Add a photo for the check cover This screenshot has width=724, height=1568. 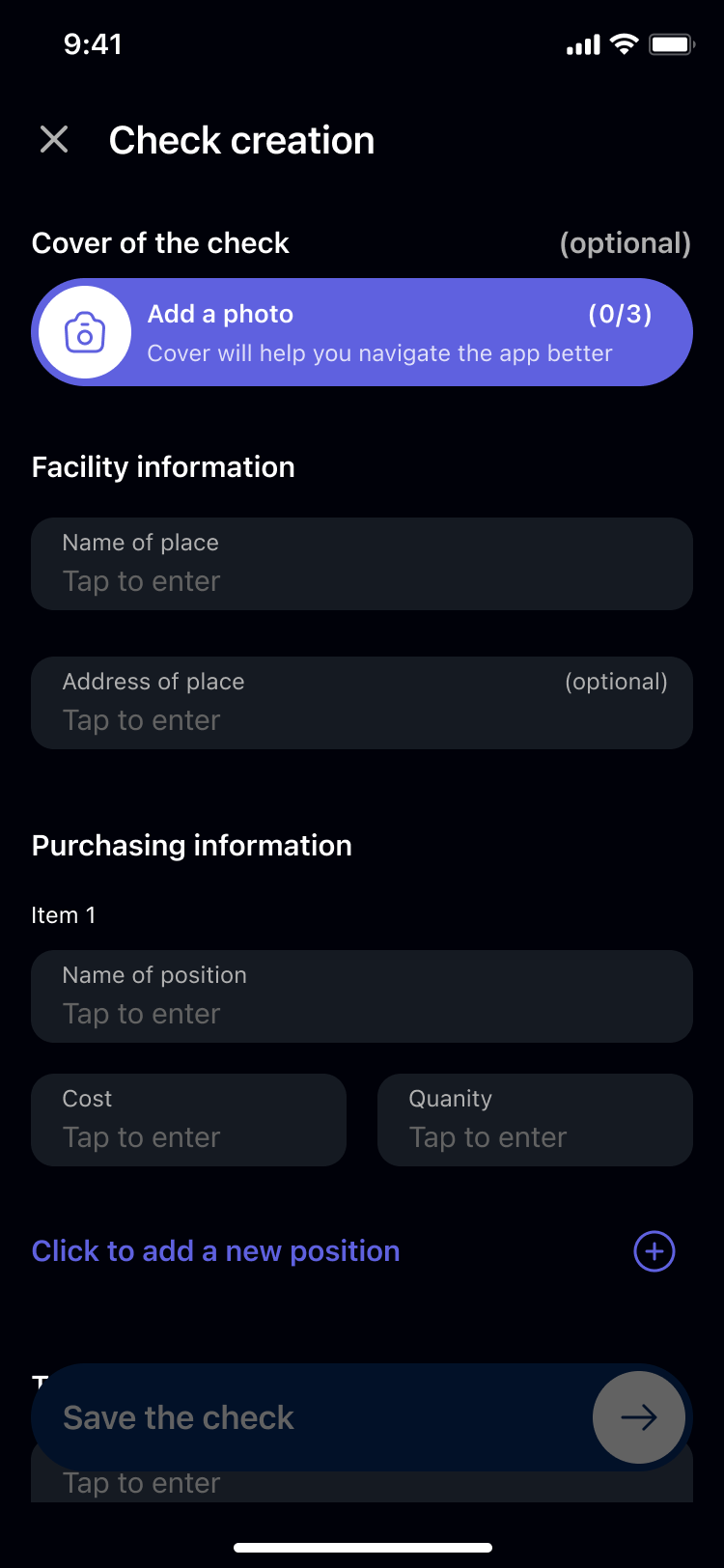pyautogui.click(x=362, y=332)
